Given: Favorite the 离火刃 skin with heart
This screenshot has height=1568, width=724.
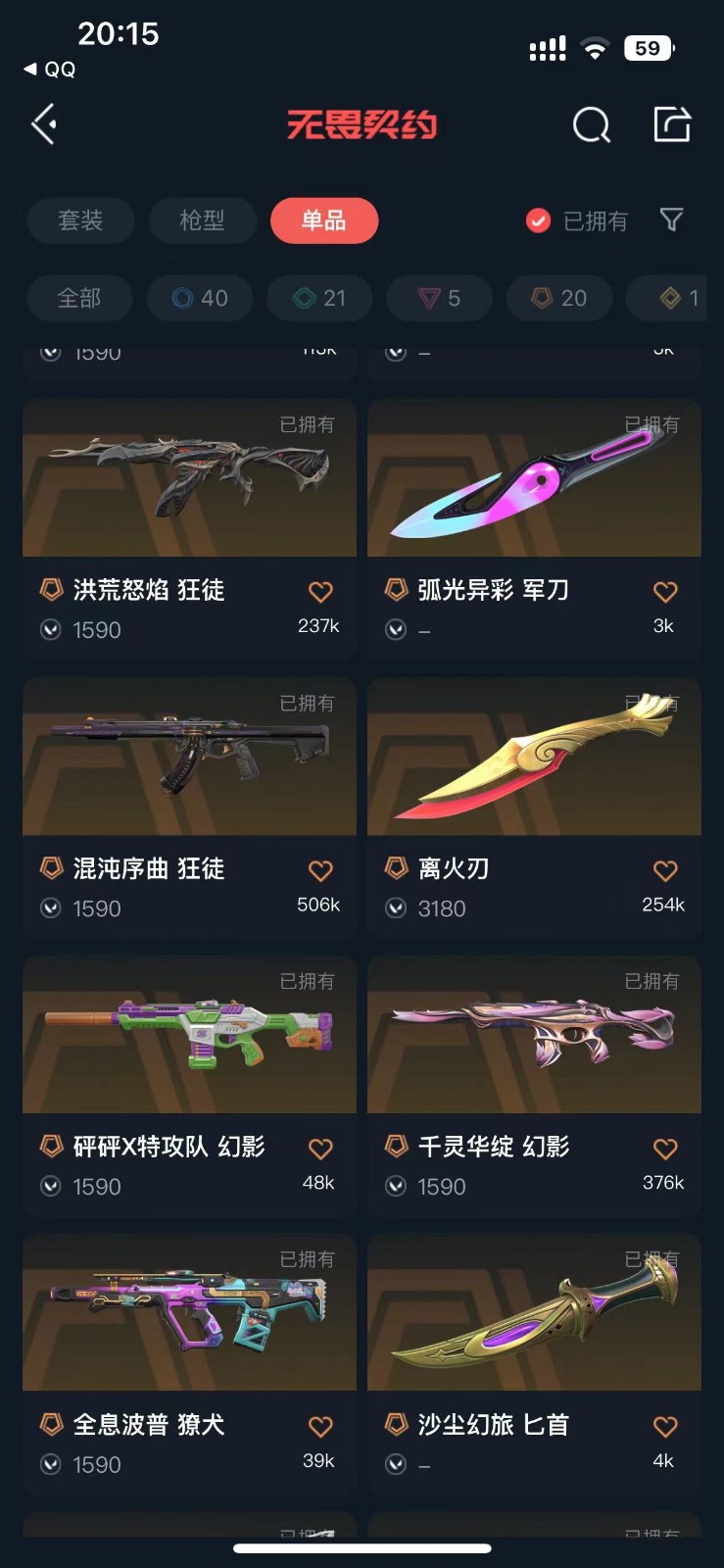Looking at the screenshot, I should [665, 870].
